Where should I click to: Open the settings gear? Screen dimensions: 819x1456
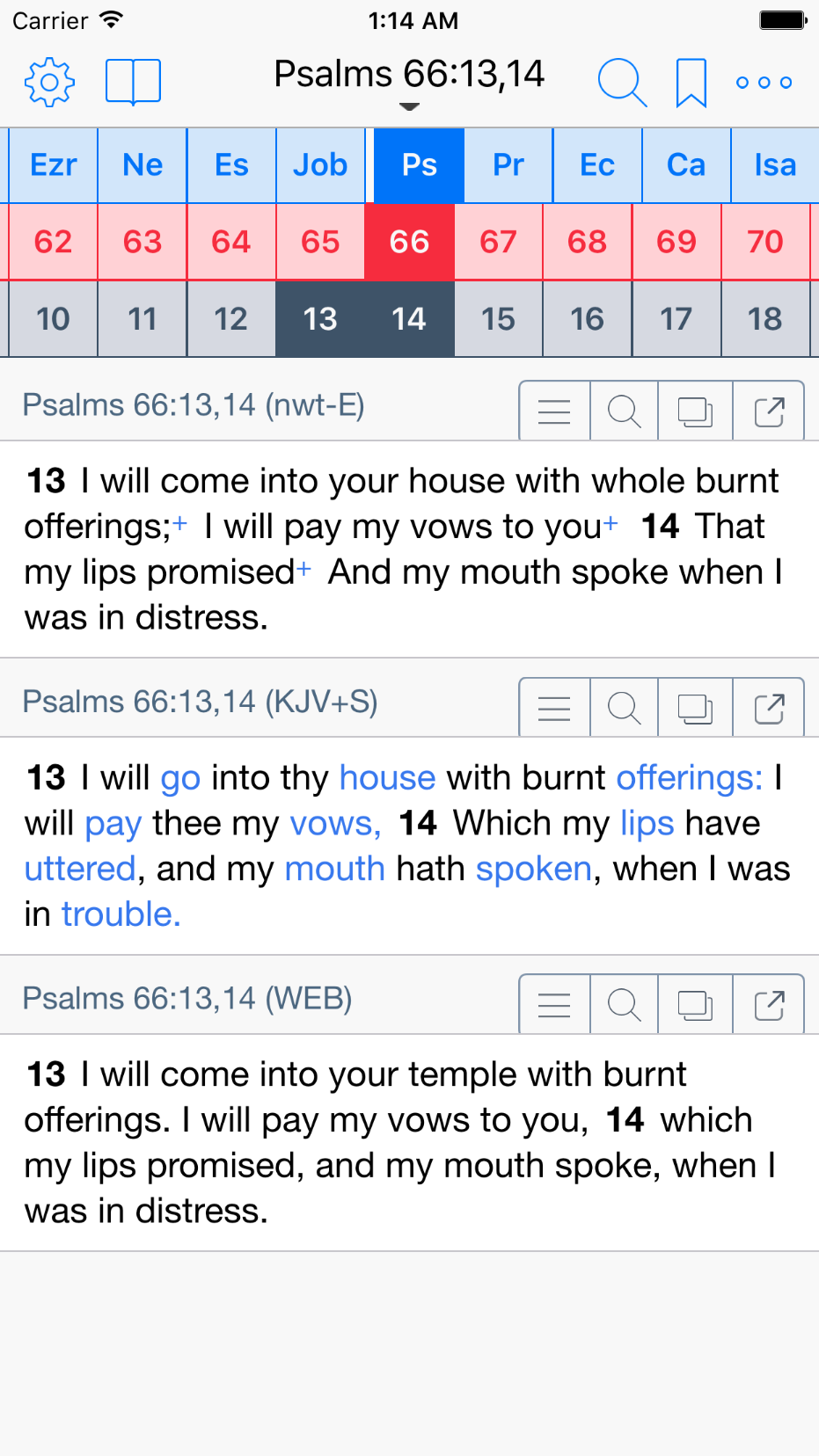(49, 82)
